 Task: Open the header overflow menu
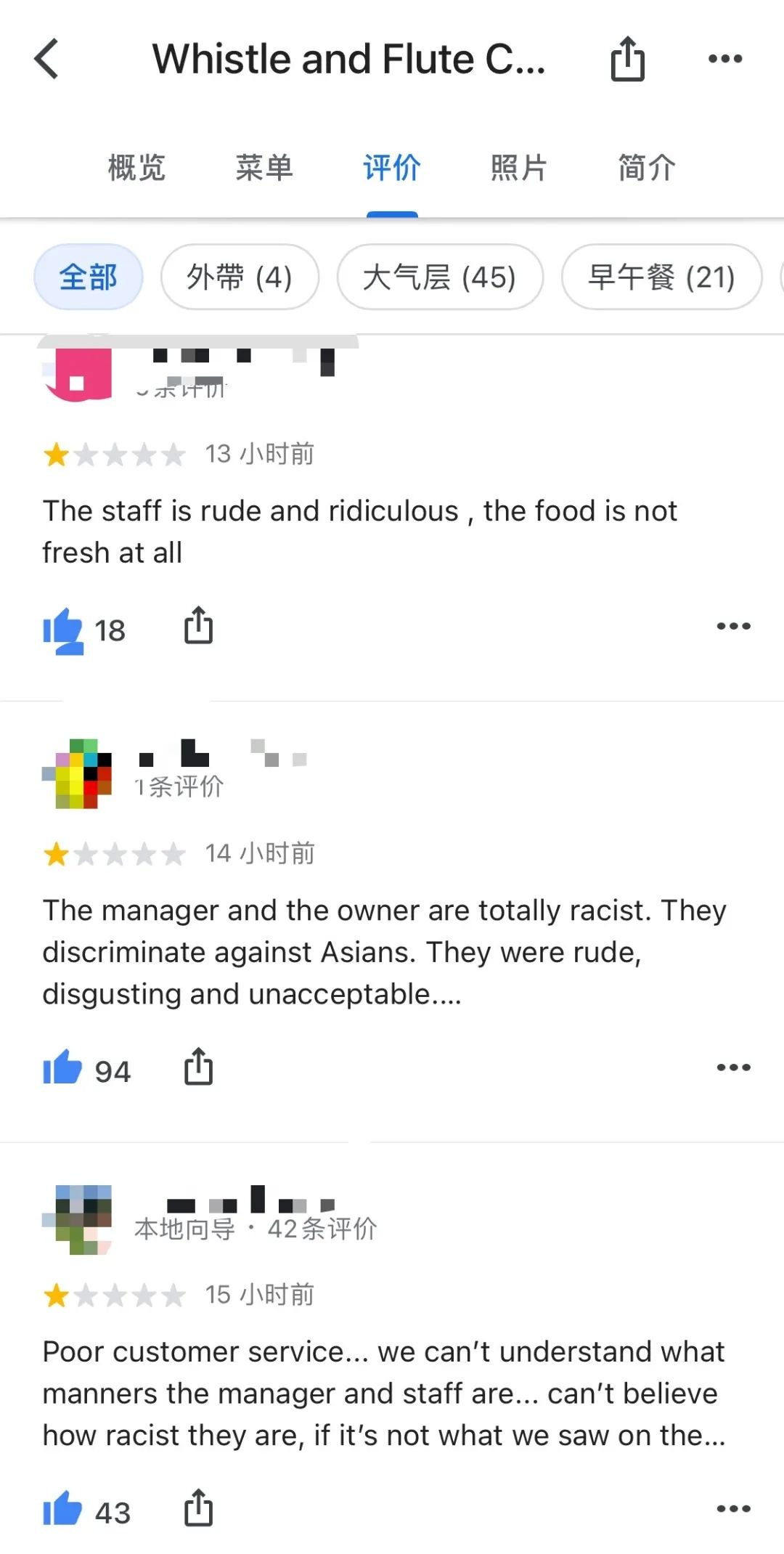coord(725,59)
